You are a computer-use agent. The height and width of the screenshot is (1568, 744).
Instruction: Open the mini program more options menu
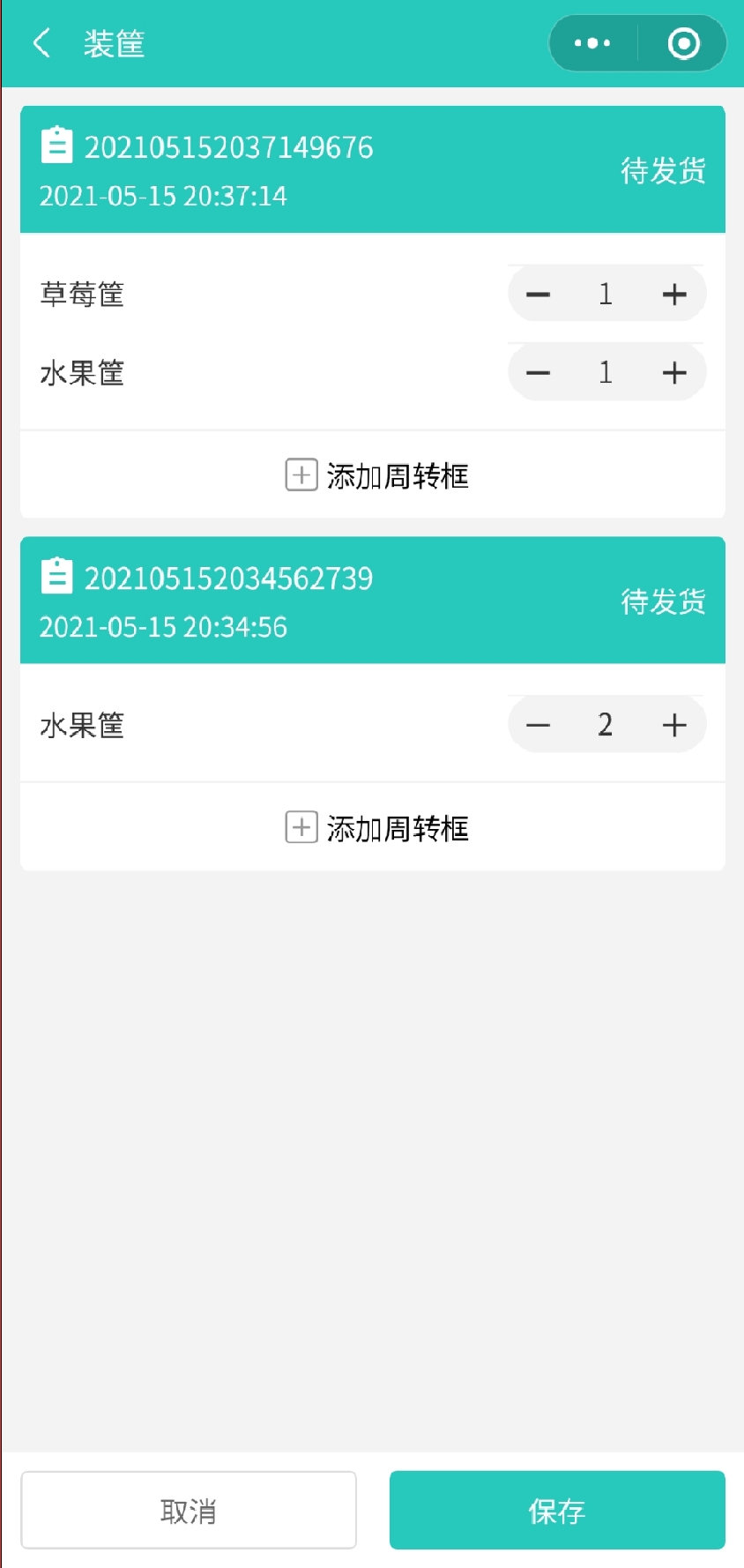(591, 43)
